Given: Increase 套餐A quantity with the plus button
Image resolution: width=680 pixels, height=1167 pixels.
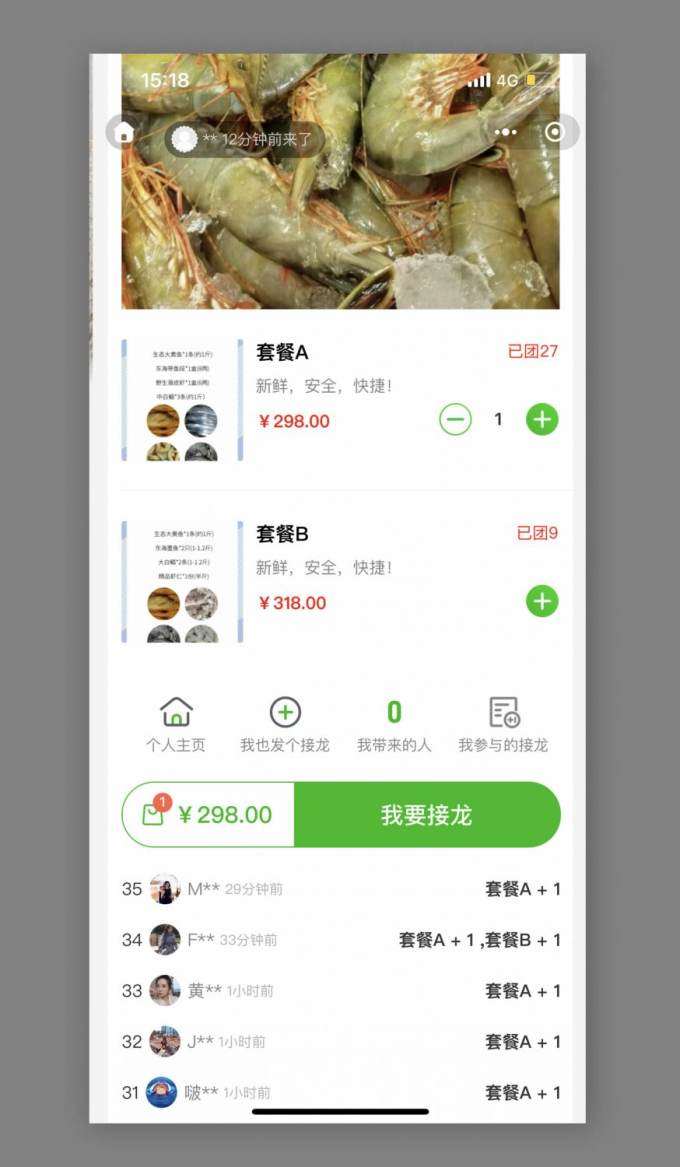Looking at the screenshot, I should [542, 420].
